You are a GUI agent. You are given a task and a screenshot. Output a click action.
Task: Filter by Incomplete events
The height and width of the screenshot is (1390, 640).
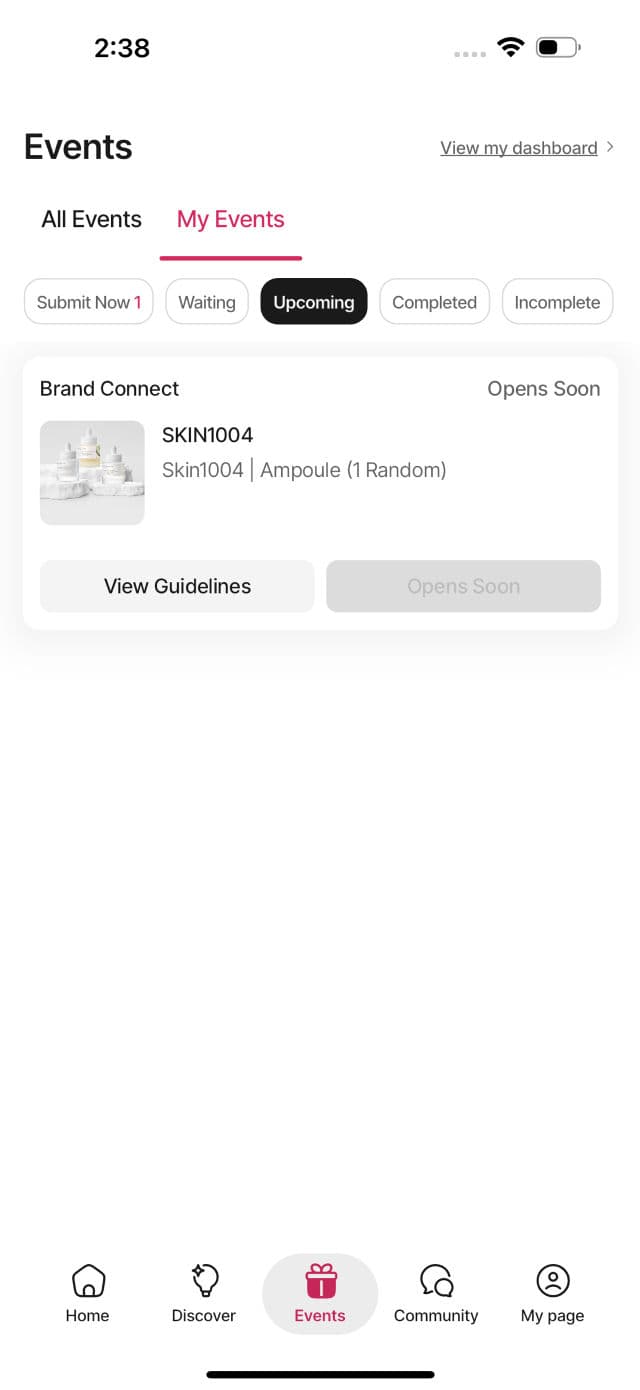tap(557, 302)
